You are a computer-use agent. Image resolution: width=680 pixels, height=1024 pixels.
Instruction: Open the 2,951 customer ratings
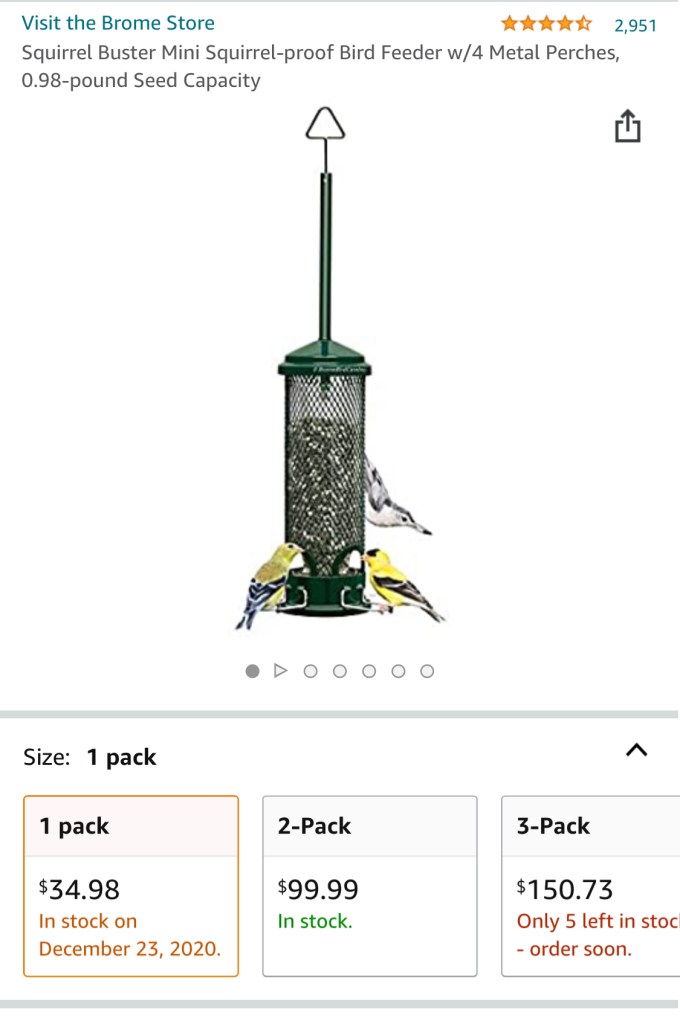[x=635, y=25]
